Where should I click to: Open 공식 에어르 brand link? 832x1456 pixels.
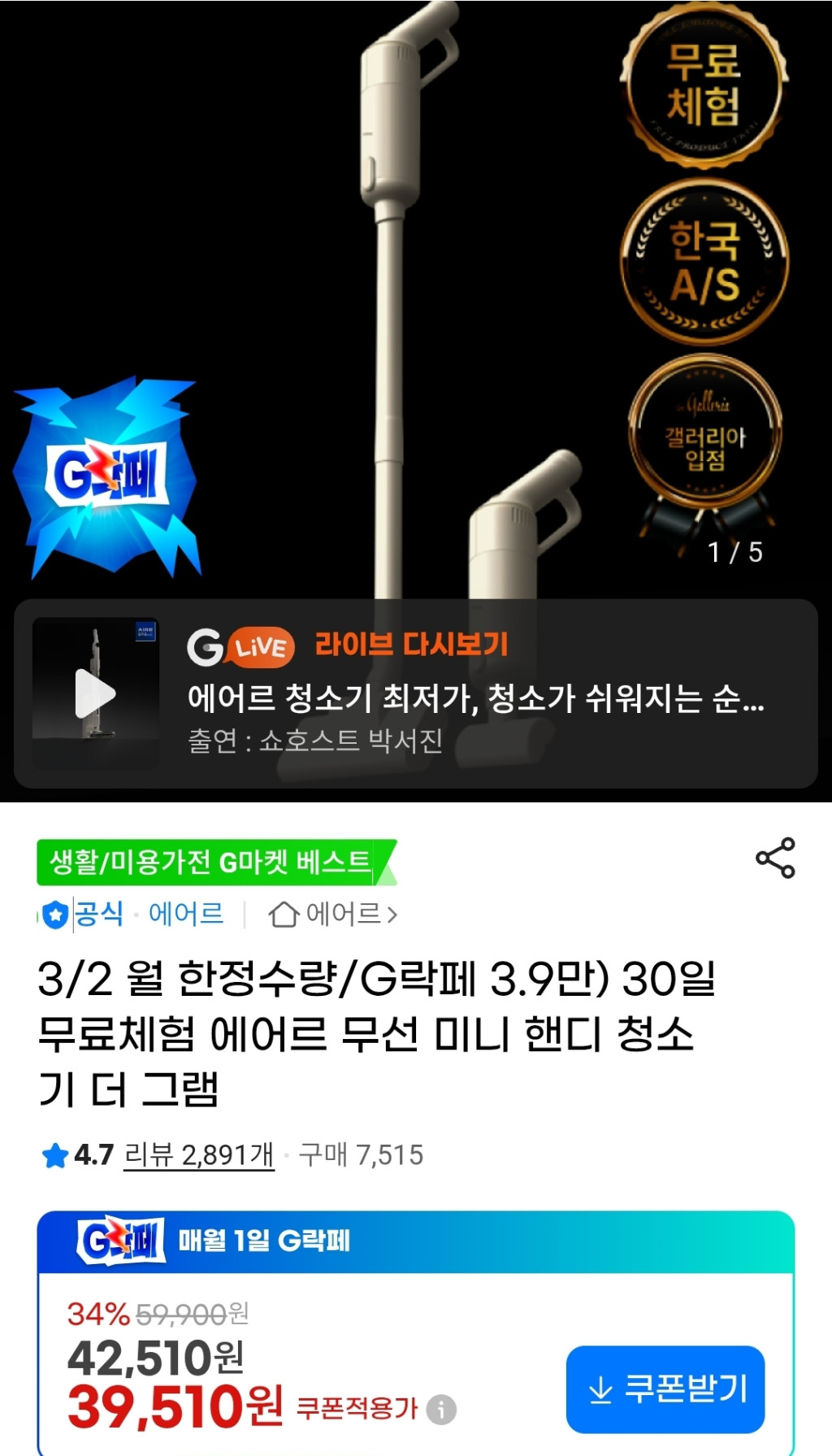pos(134,915)
